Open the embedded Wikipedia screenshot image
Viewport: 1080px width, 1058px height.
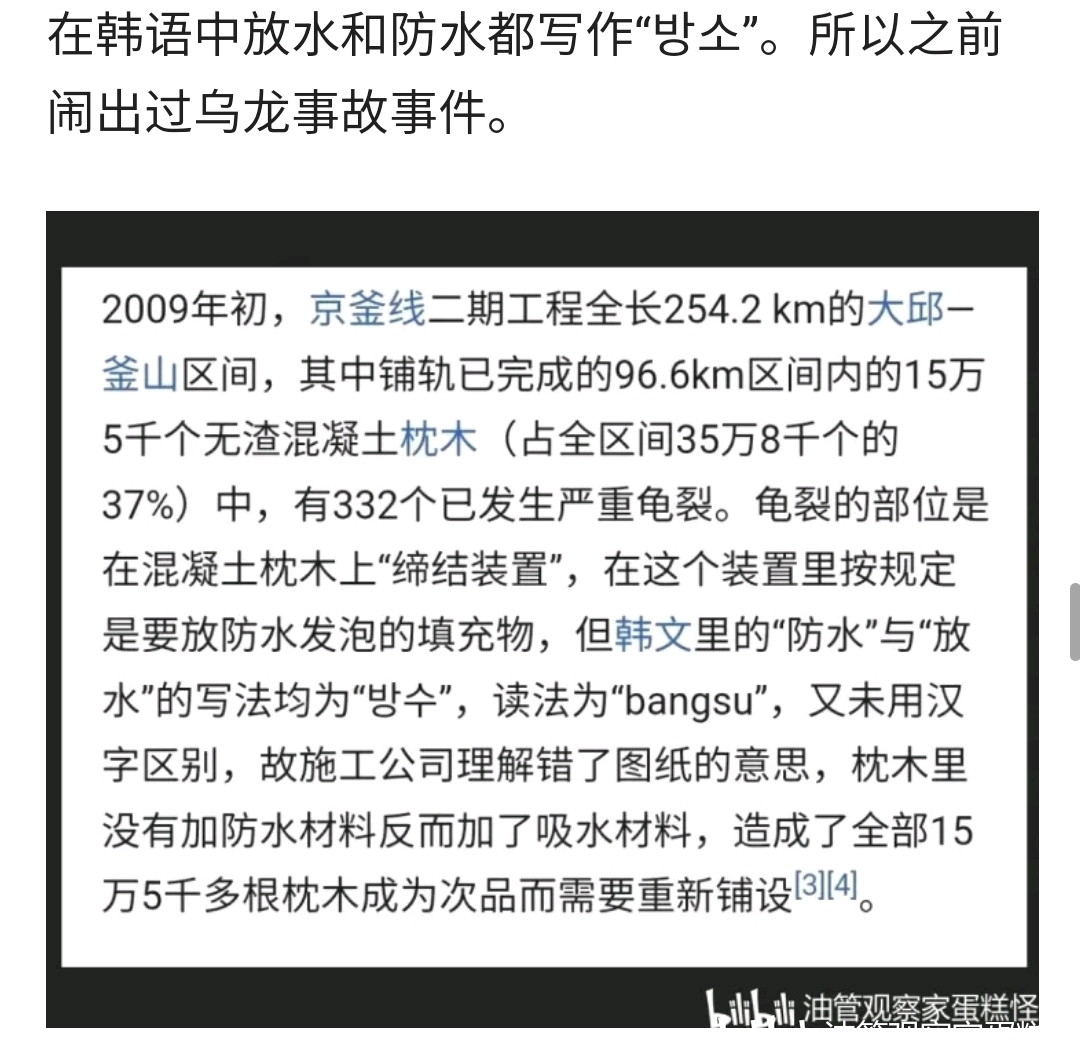542,617
